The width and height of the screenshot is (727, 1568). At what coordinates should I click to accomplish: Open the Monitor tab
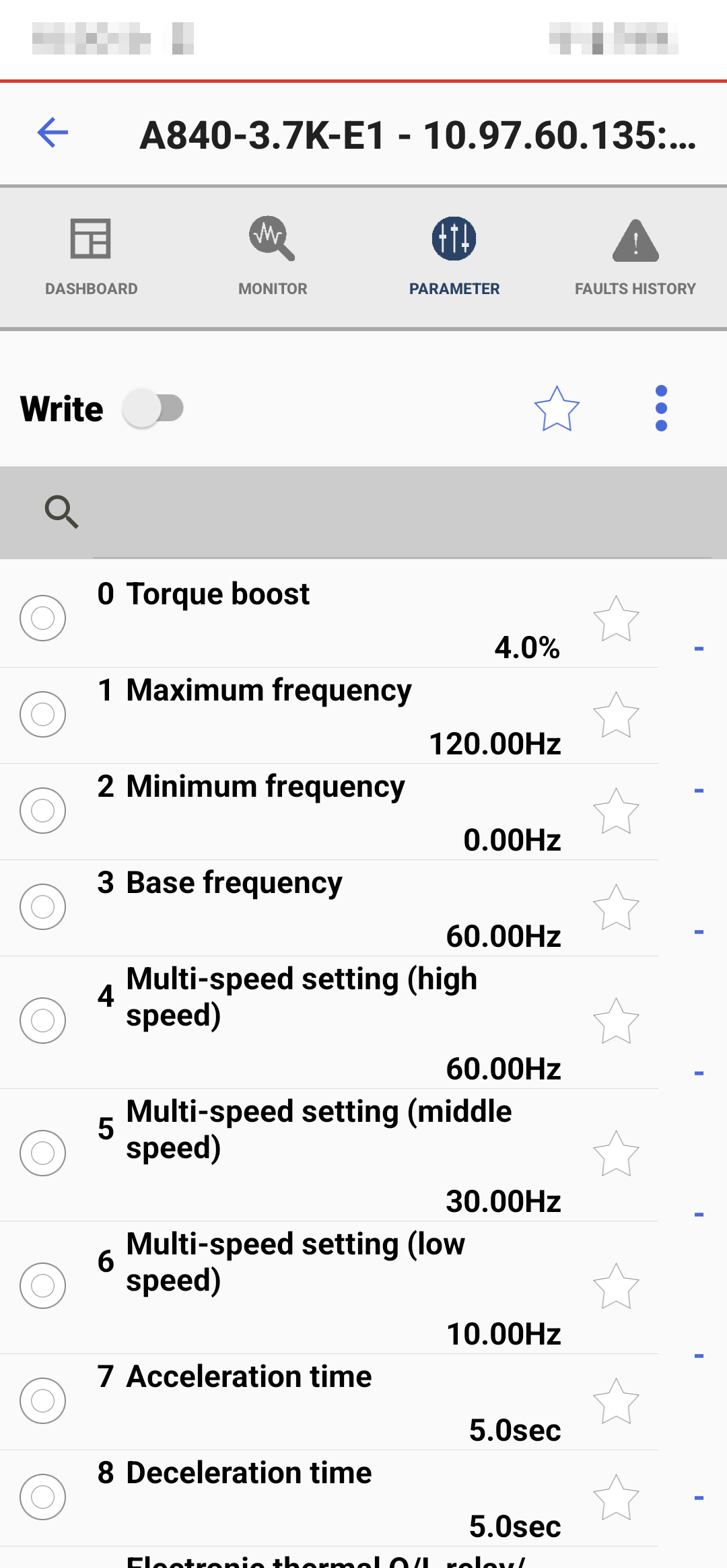273,257
